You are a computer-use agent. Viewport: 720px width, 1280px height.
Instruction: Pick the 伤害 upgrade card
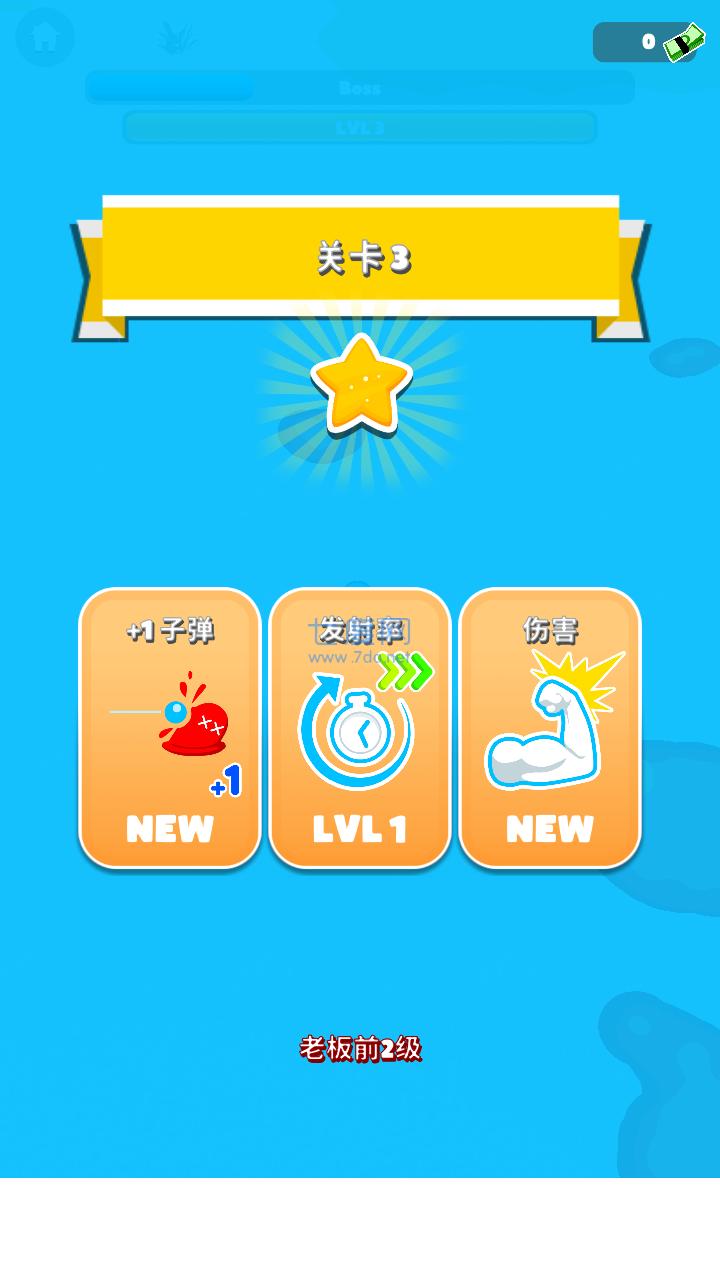[x=550, y=728]
